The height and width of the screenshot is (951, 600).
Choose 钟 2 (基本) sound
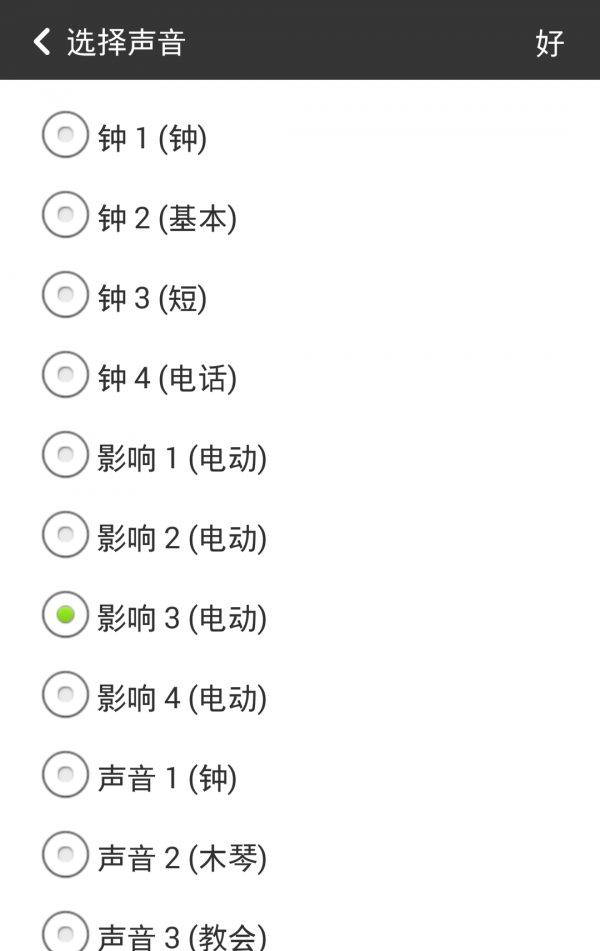click(x=65, y=215)
